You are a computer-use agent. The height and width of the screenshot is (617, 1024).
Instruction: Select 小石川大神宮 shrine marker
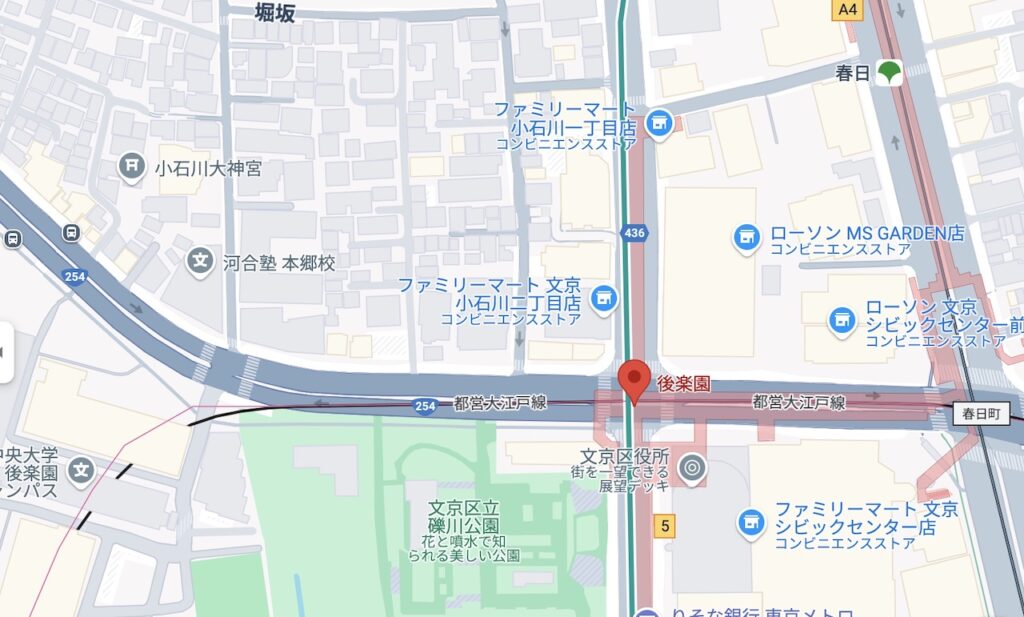point(131,166)
